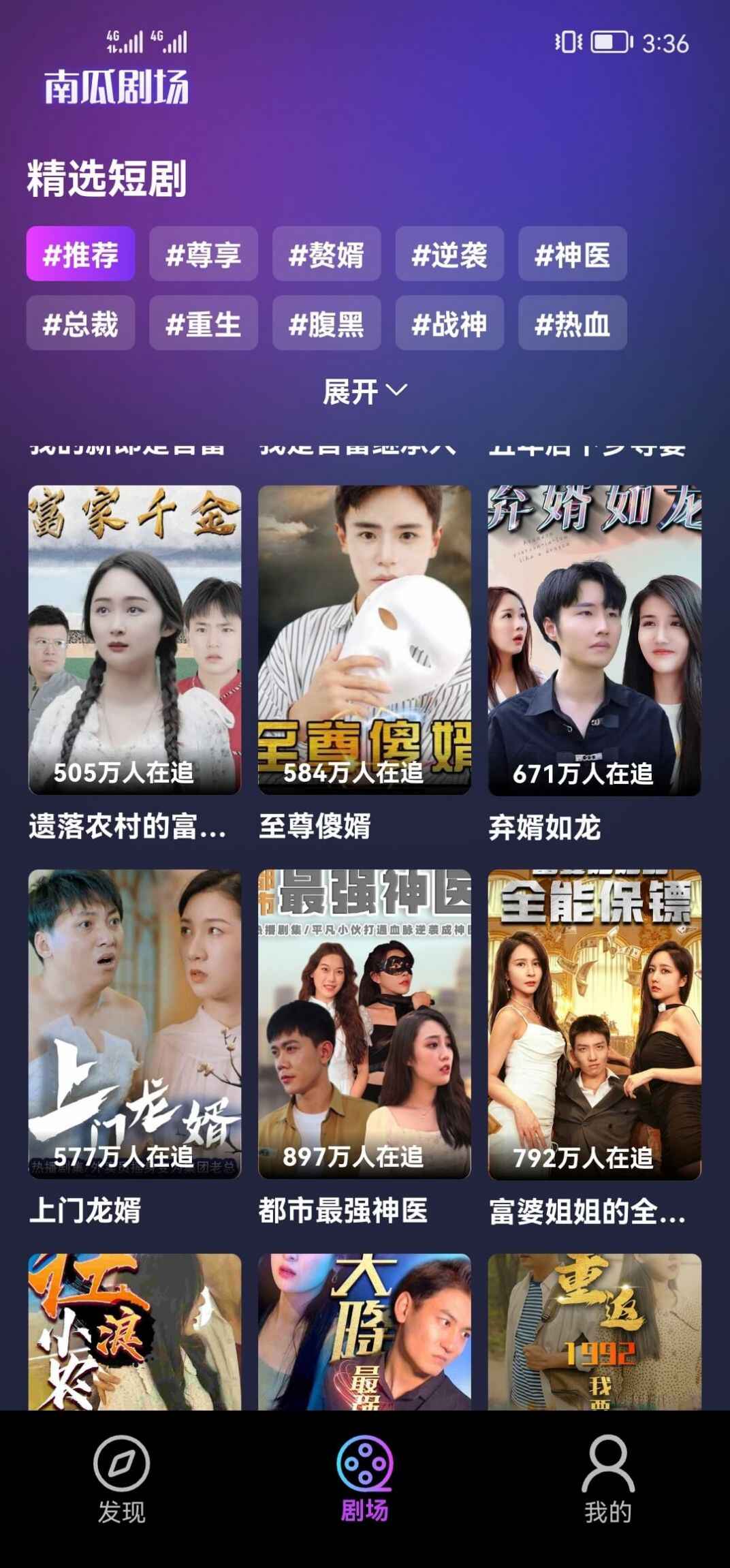Open the #尊享 filter tag
730x1568 pixels.
[x=204, y=255]
